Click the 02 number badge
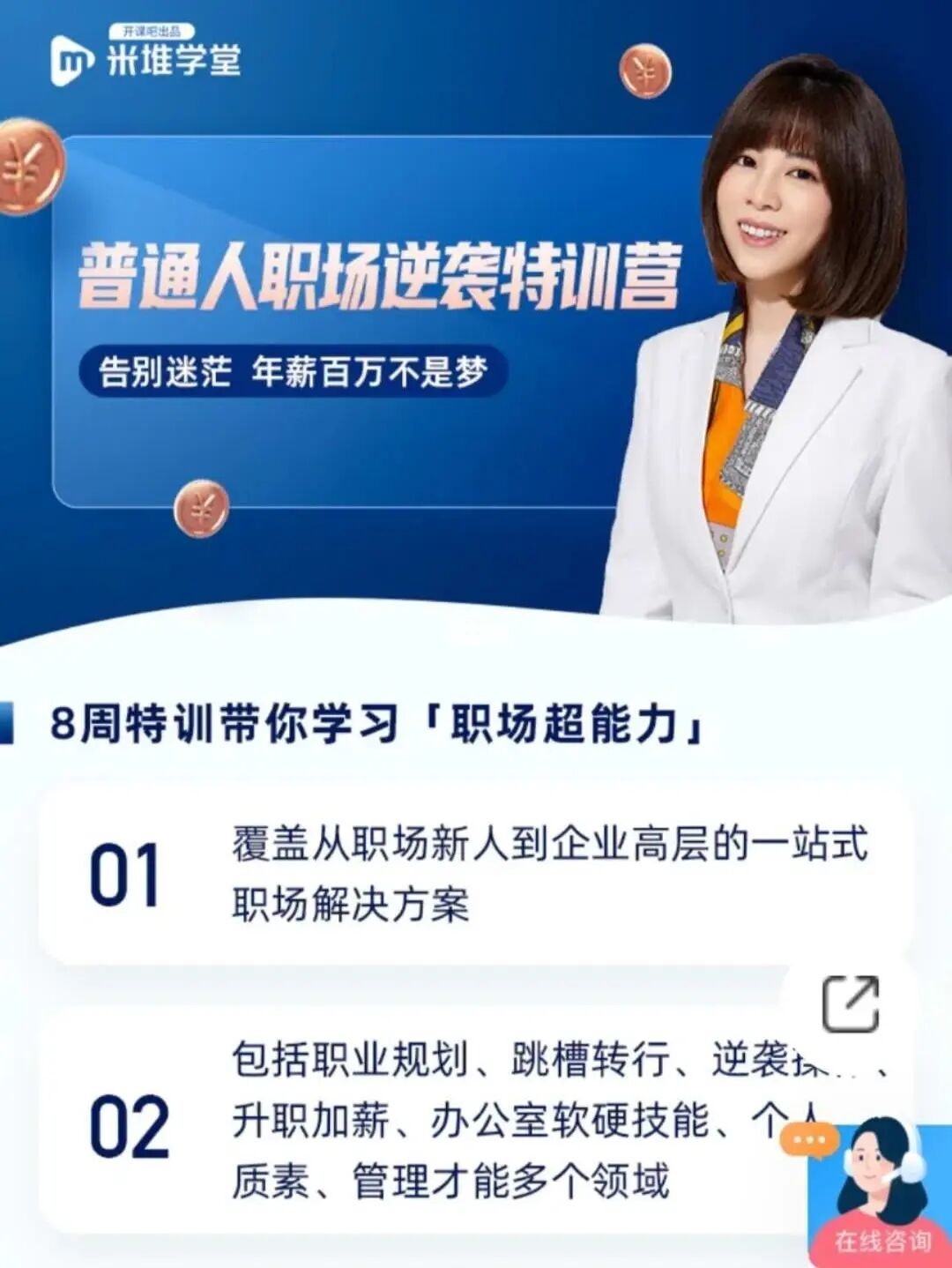Viewport: 952px width, 1268px height. coord(129,1126)
